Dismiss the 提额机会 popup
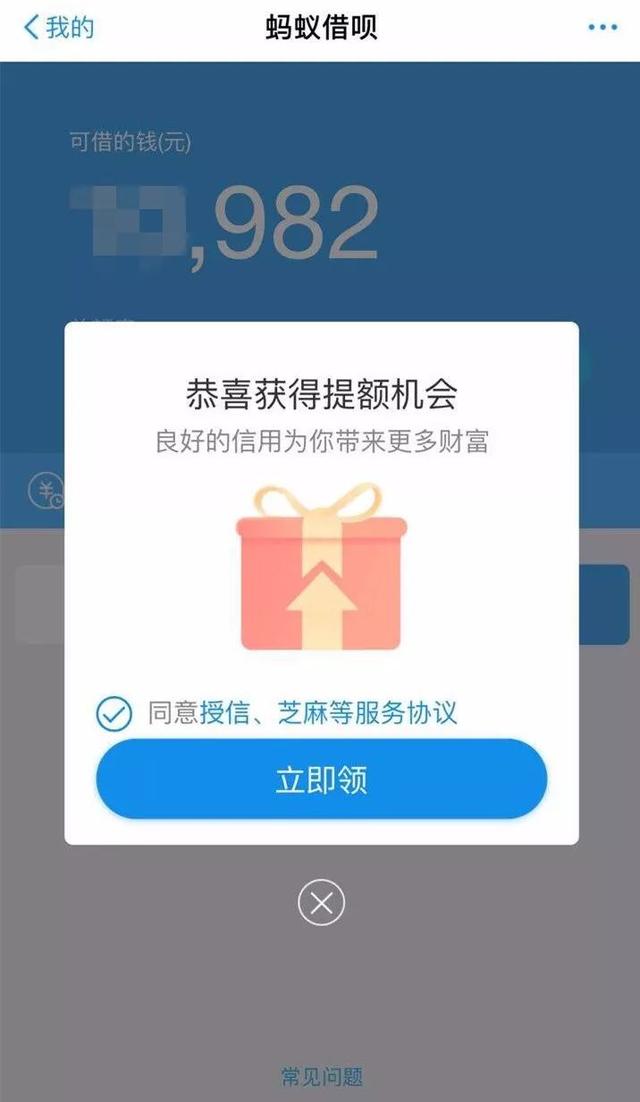640x1102 pixels. click(321, 904)
